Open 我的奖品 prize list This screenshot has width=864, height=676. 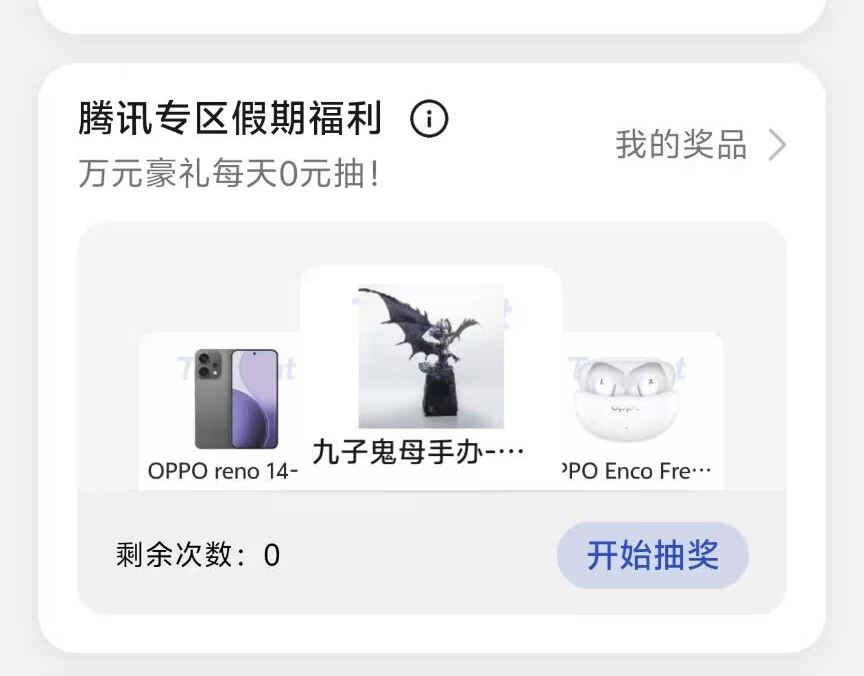700,146
